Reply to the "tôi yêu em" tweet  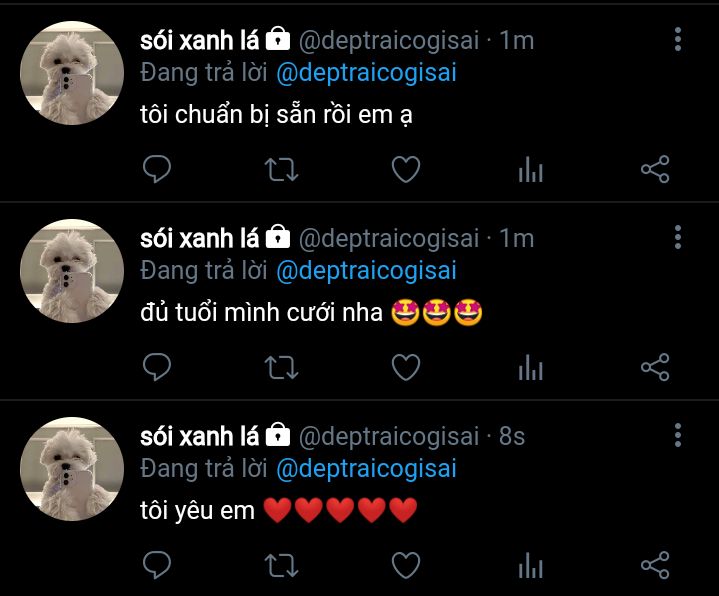pyautogui.click(x=157, y=565)
